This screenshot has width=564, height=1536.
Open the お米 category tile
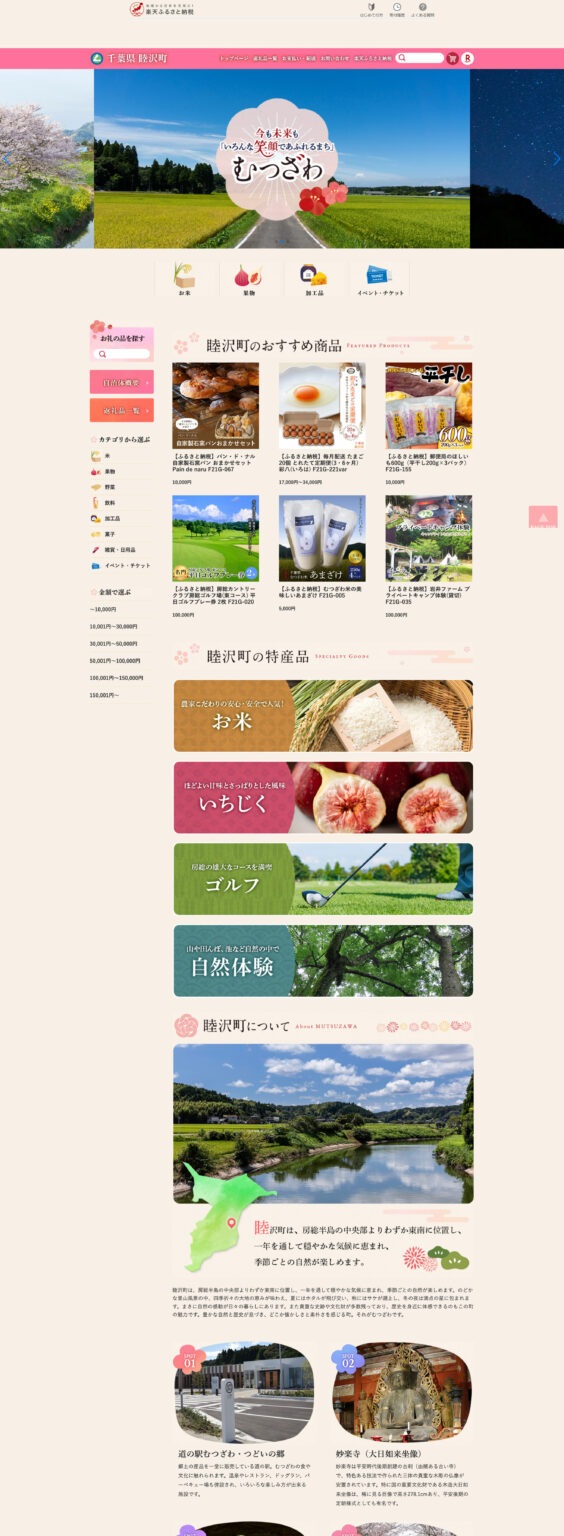(x=184, y=279)
